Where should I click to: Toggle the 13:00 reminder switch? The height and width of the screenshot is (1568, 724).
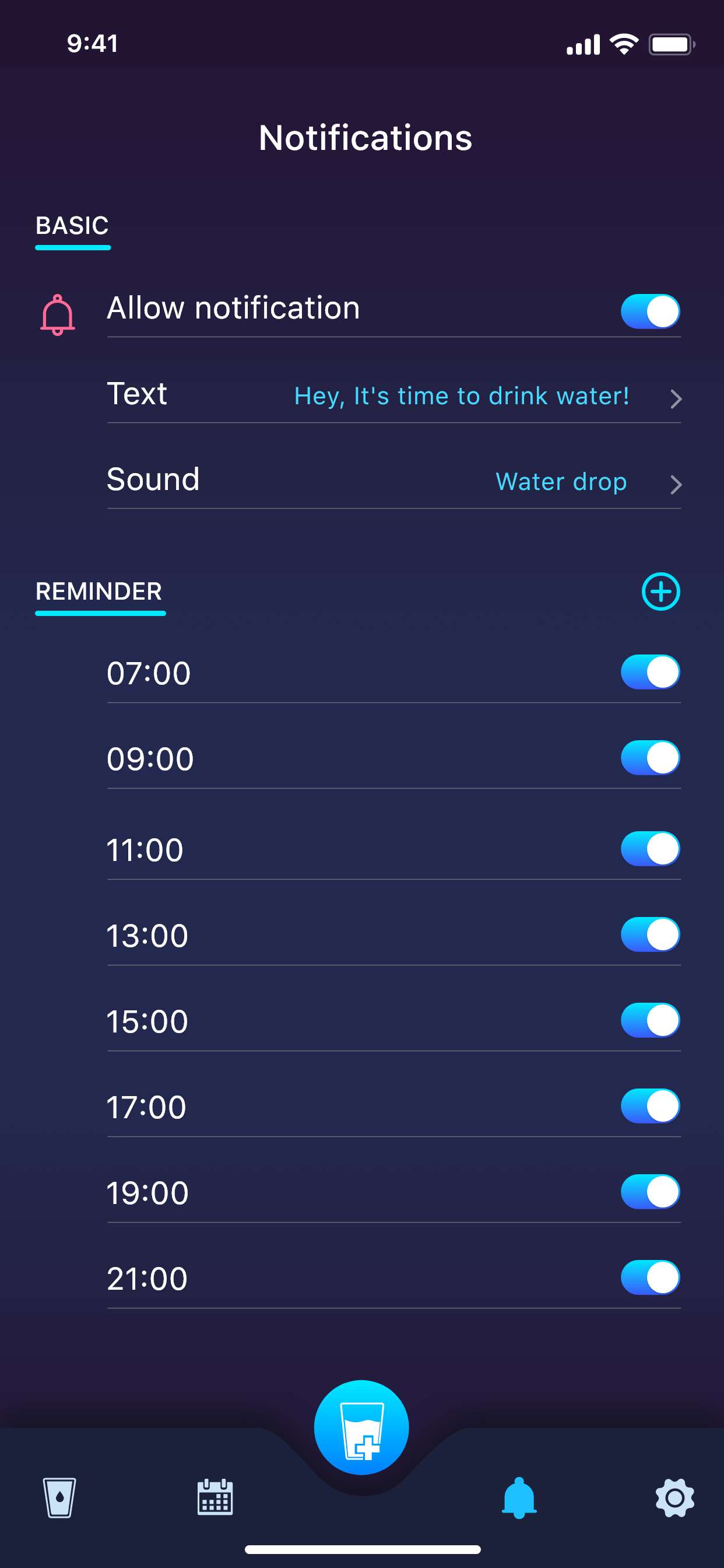point(650,935)
